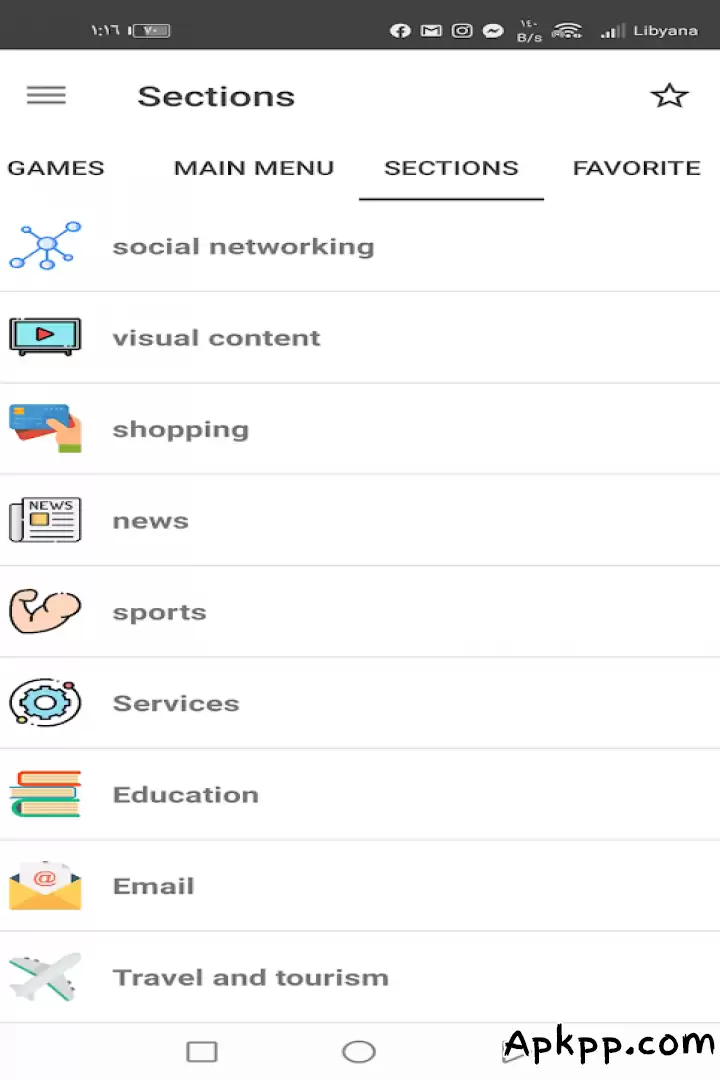Tap the sports flexed arm icon
720x1080 pixels.
(45, 611)
